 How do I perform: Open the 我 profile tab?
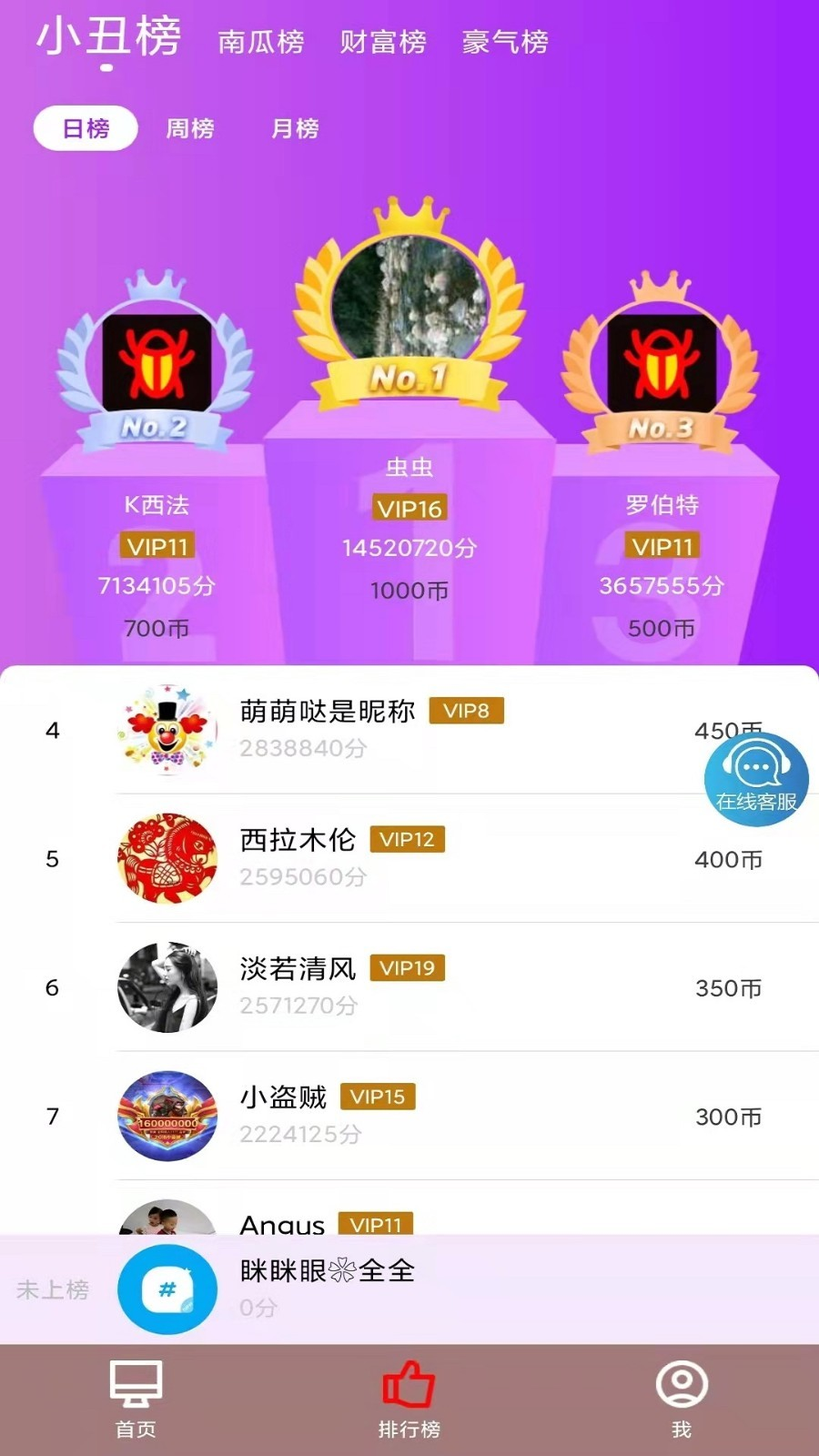pos(682,1399)
